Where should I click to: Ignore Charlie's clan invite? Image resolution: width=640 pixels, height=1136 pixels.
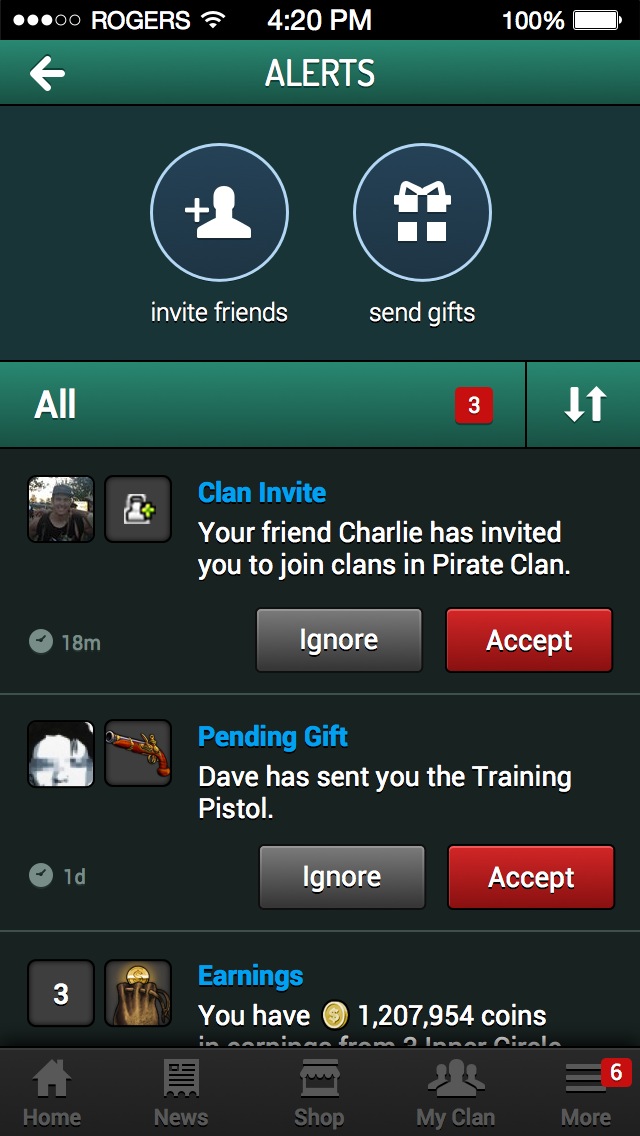[339, 640]
